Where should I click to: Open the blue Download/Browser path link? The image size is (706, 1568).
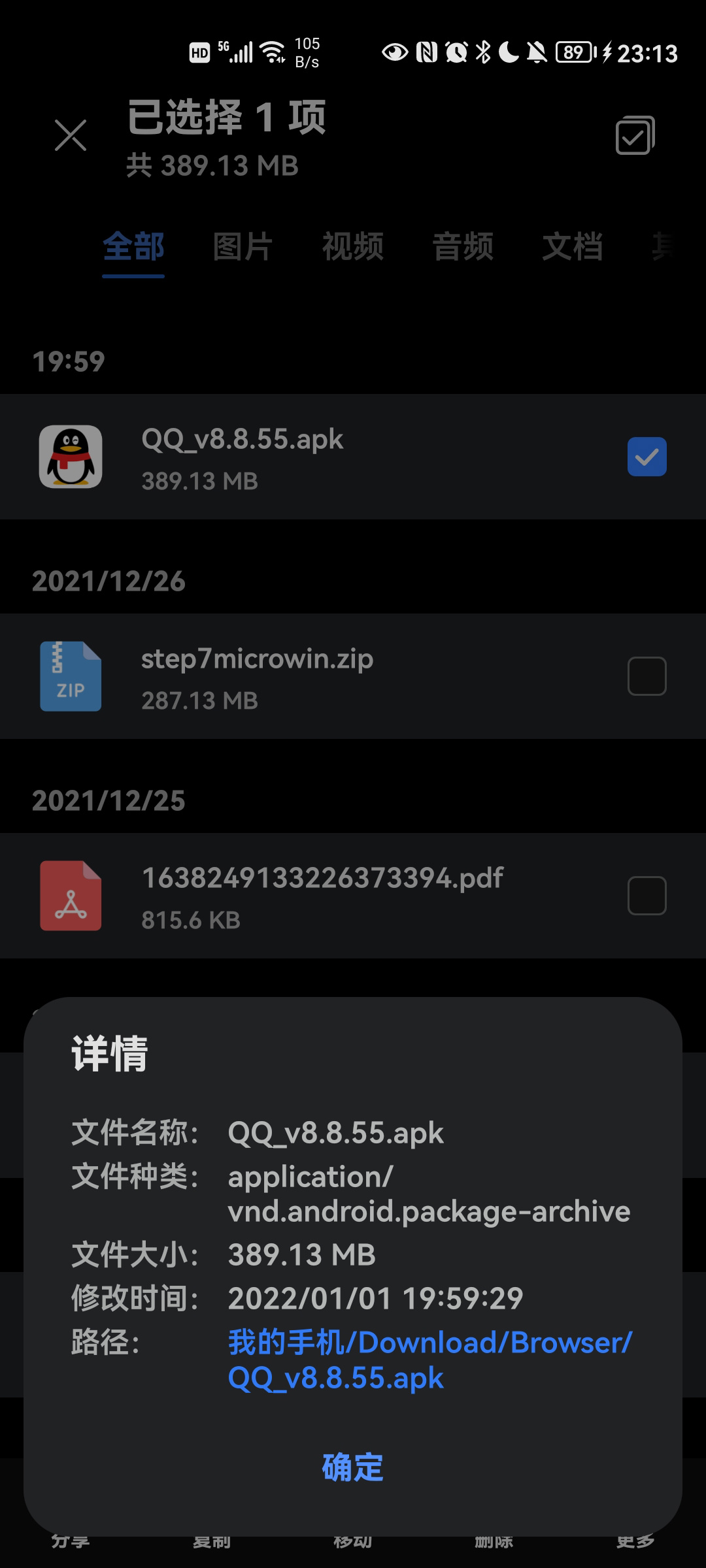tap(429, 1356)
